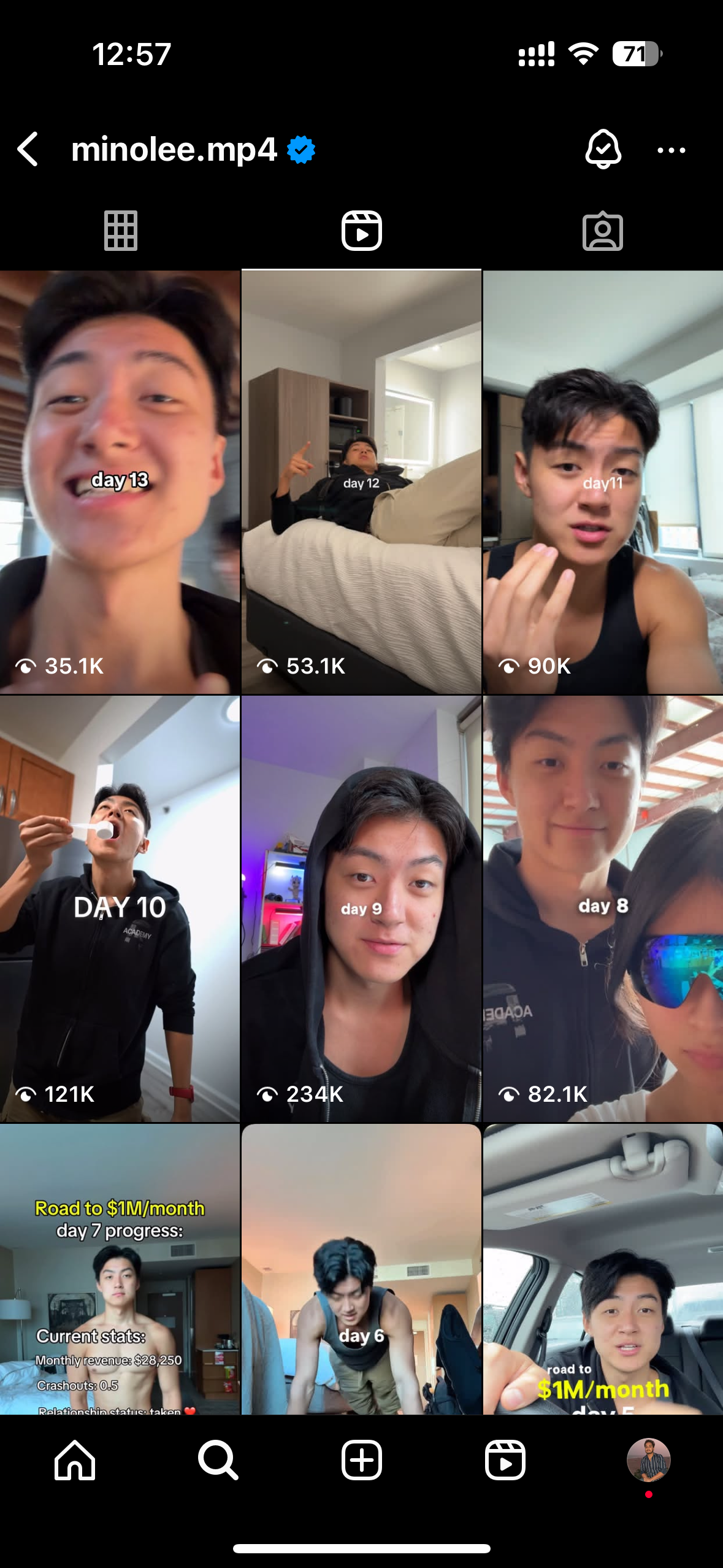This screenshot has height=1568, width=723.
Task: Go back from minolee.mp4 profile
Action: (28, 149)
